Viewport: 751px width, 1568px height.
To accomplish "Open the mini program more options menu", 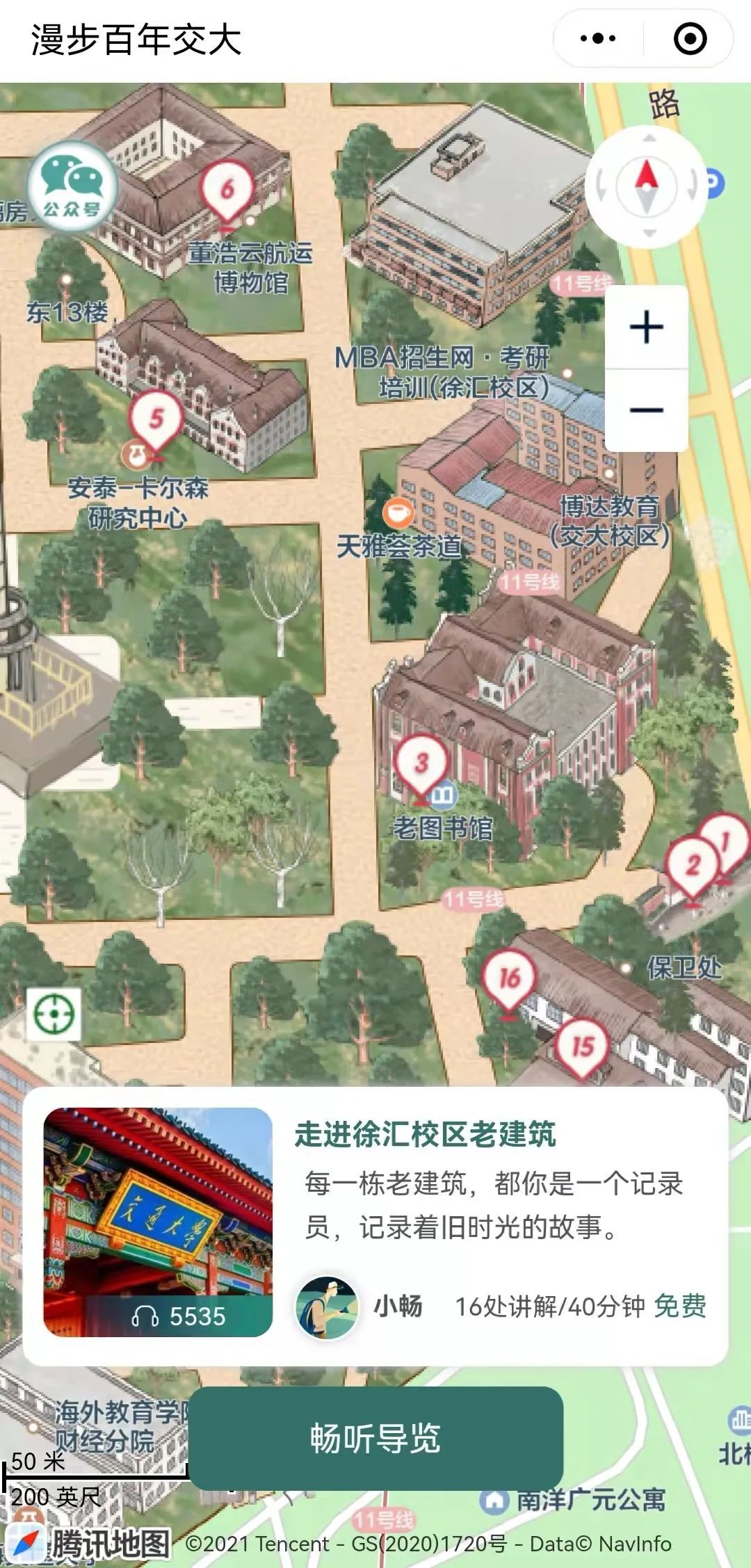I will (597, 39).
